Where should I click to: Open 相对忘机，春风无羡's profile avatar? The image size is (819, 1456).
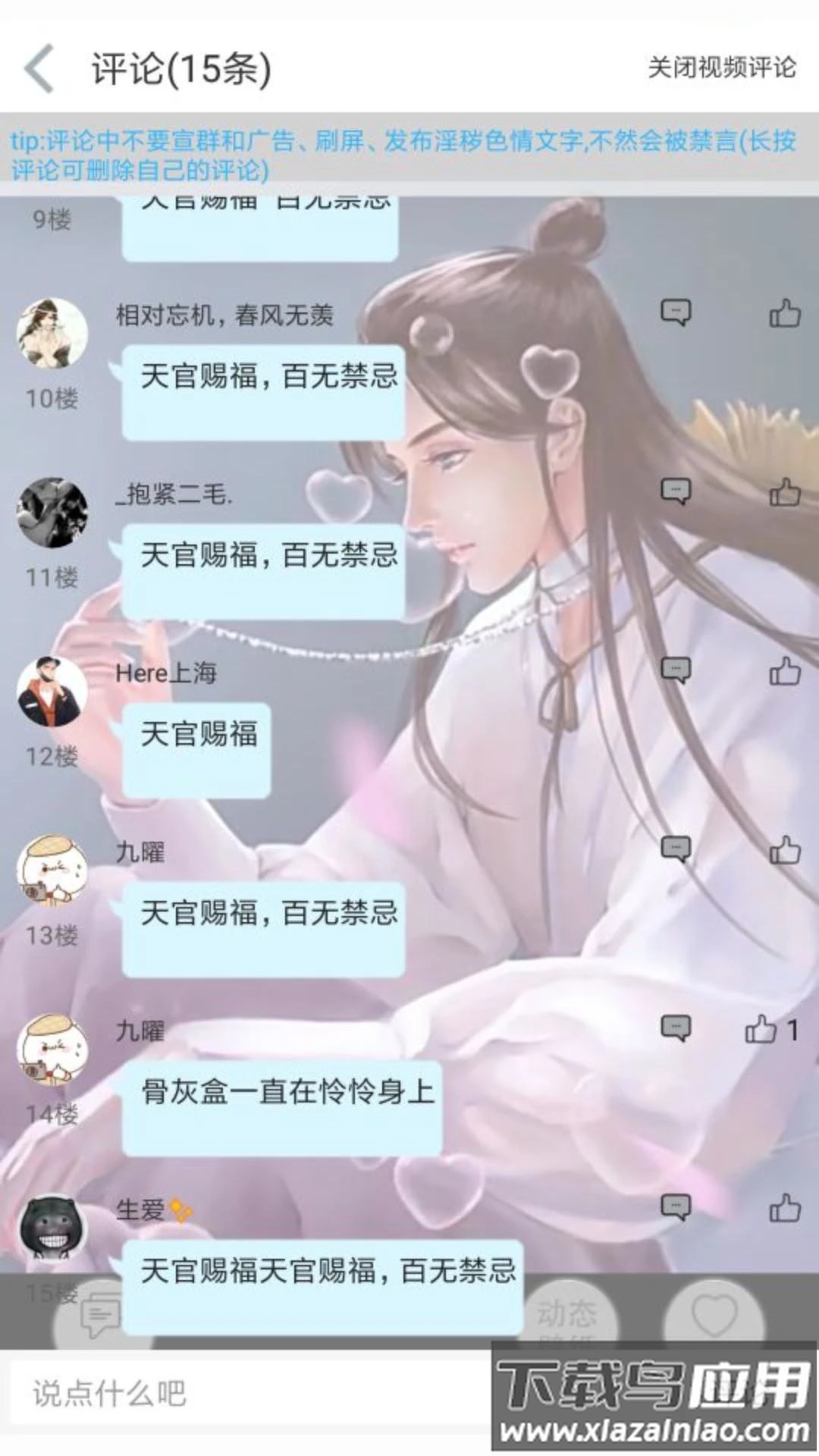point(52,333)
